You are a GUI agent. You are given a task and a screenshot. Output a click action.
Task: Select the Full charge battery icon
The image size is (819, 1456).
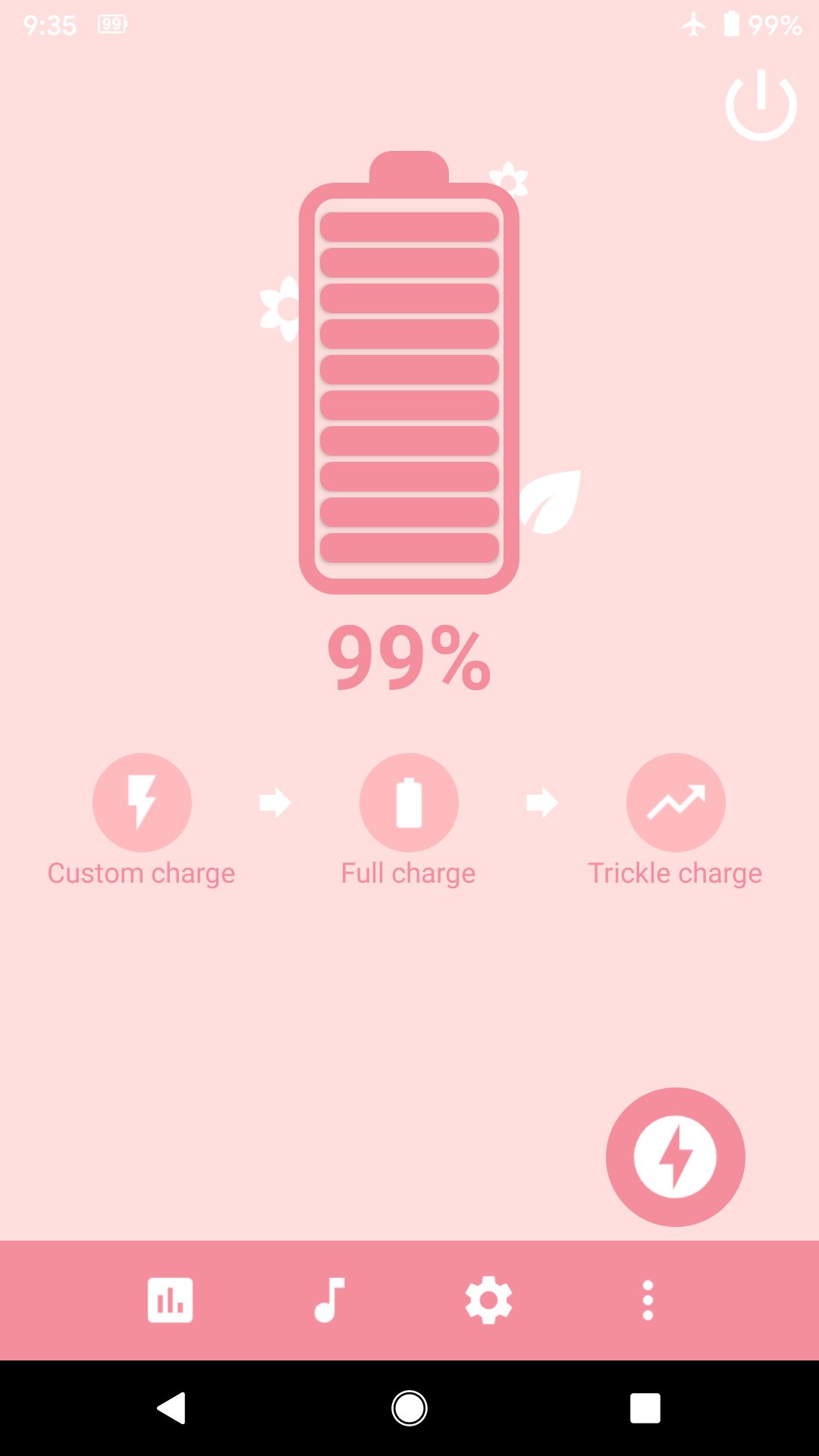tap(409, 802)
